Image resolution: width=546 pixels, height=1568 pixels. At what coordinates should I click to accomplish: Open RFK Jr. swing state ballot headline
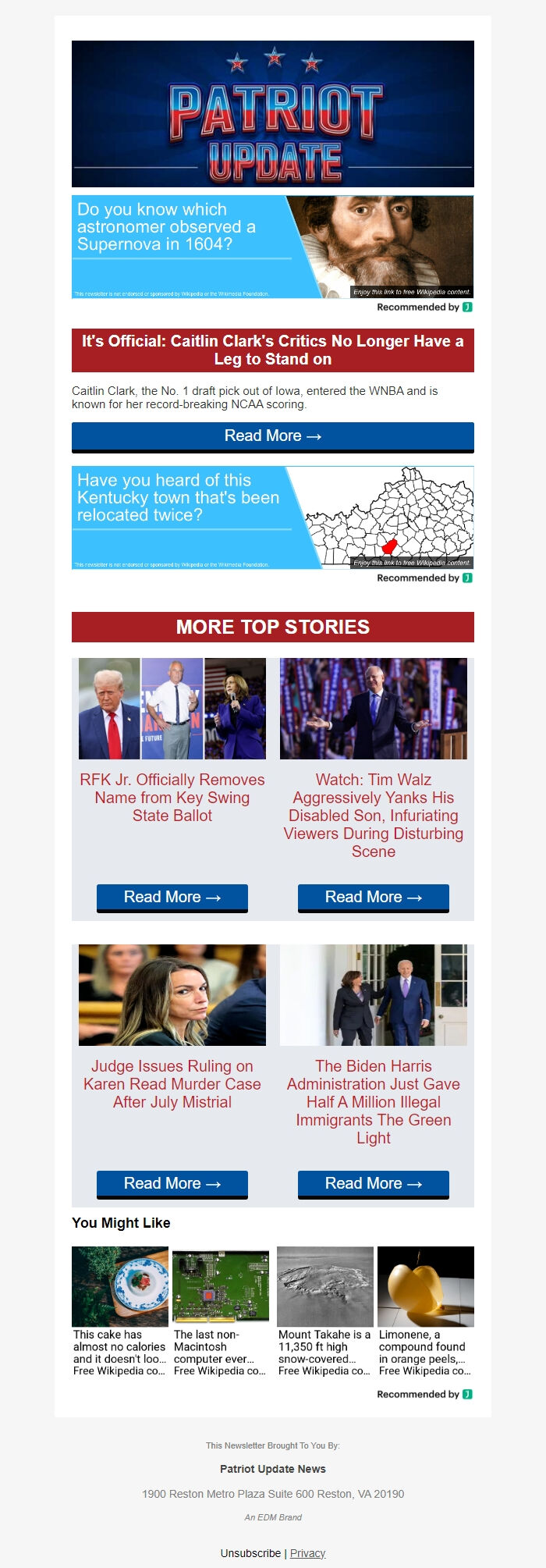(x=172, y=798)
